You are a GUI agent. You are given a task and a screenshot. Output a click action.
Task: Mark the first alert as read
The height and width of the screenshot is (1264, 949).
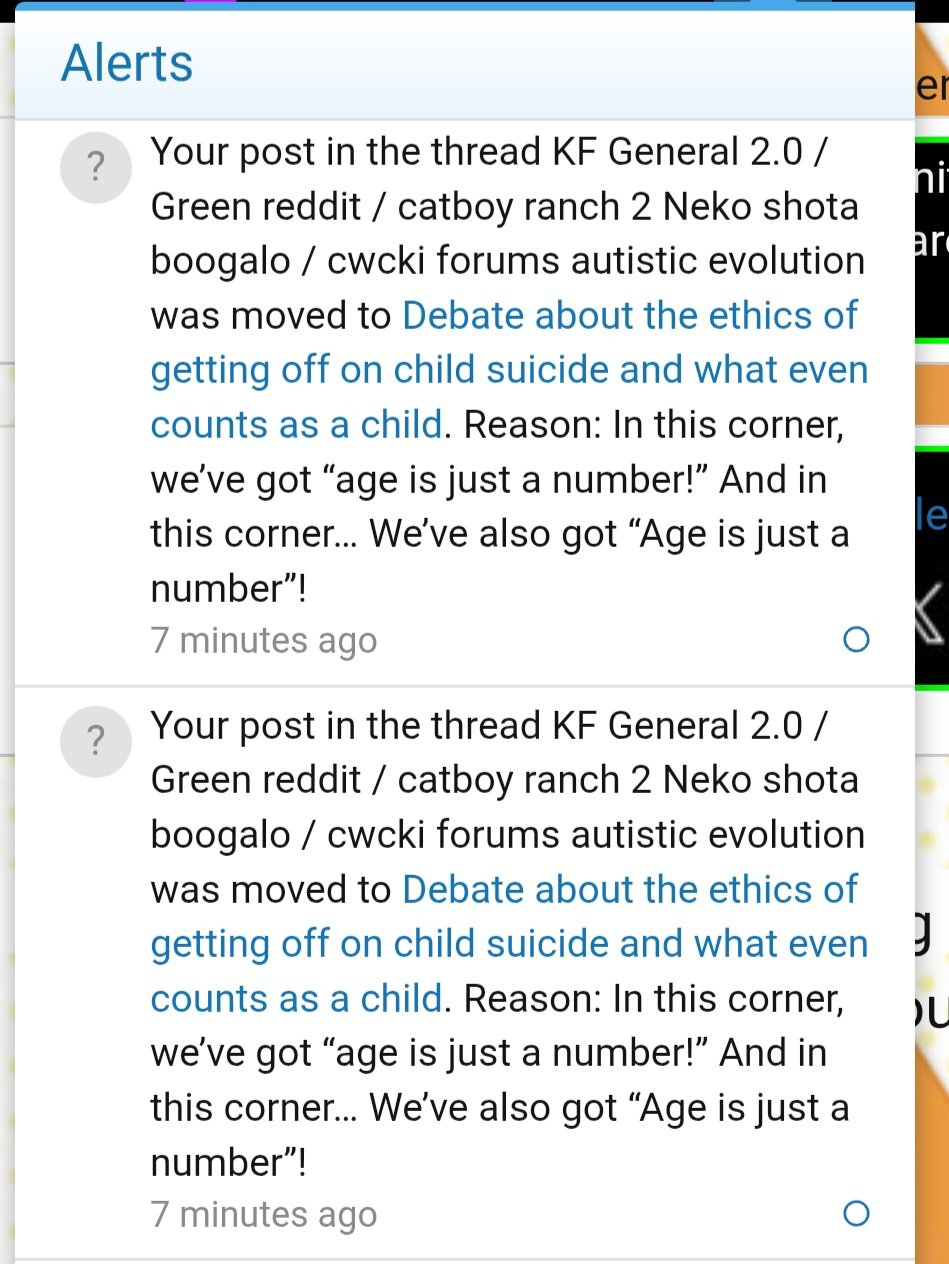coord(856,640)
